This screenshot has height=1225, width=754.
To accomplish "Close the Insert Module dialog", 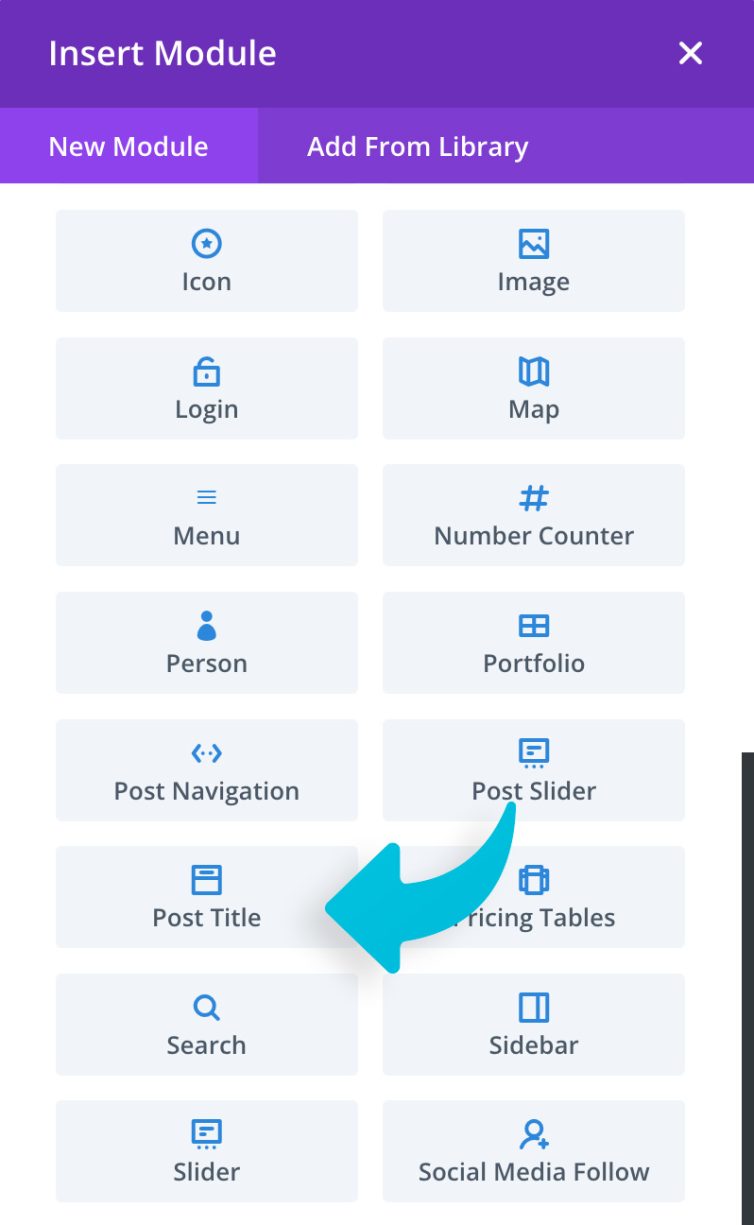I will [x=690, y=53].
